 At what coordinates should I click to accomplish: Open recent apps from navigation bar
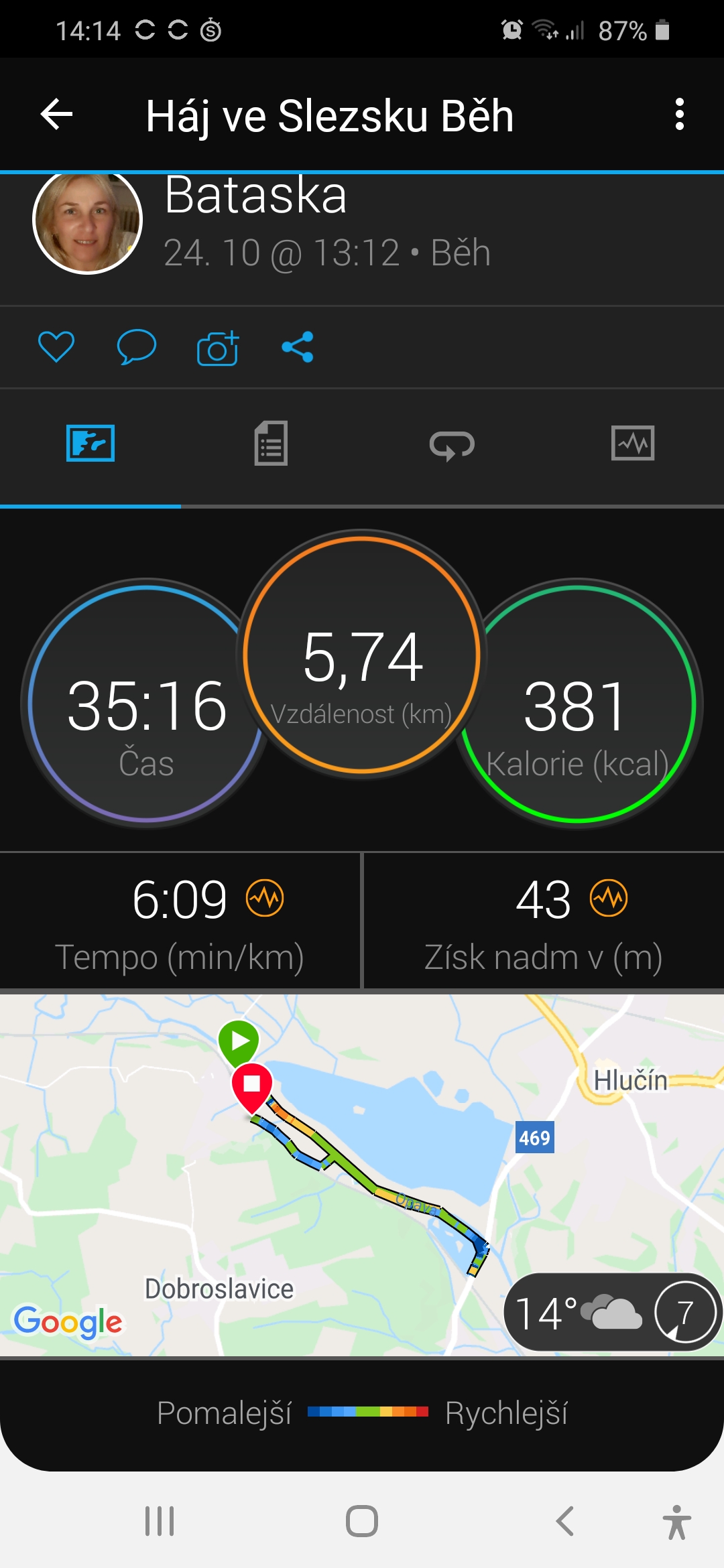[160, 1521]
